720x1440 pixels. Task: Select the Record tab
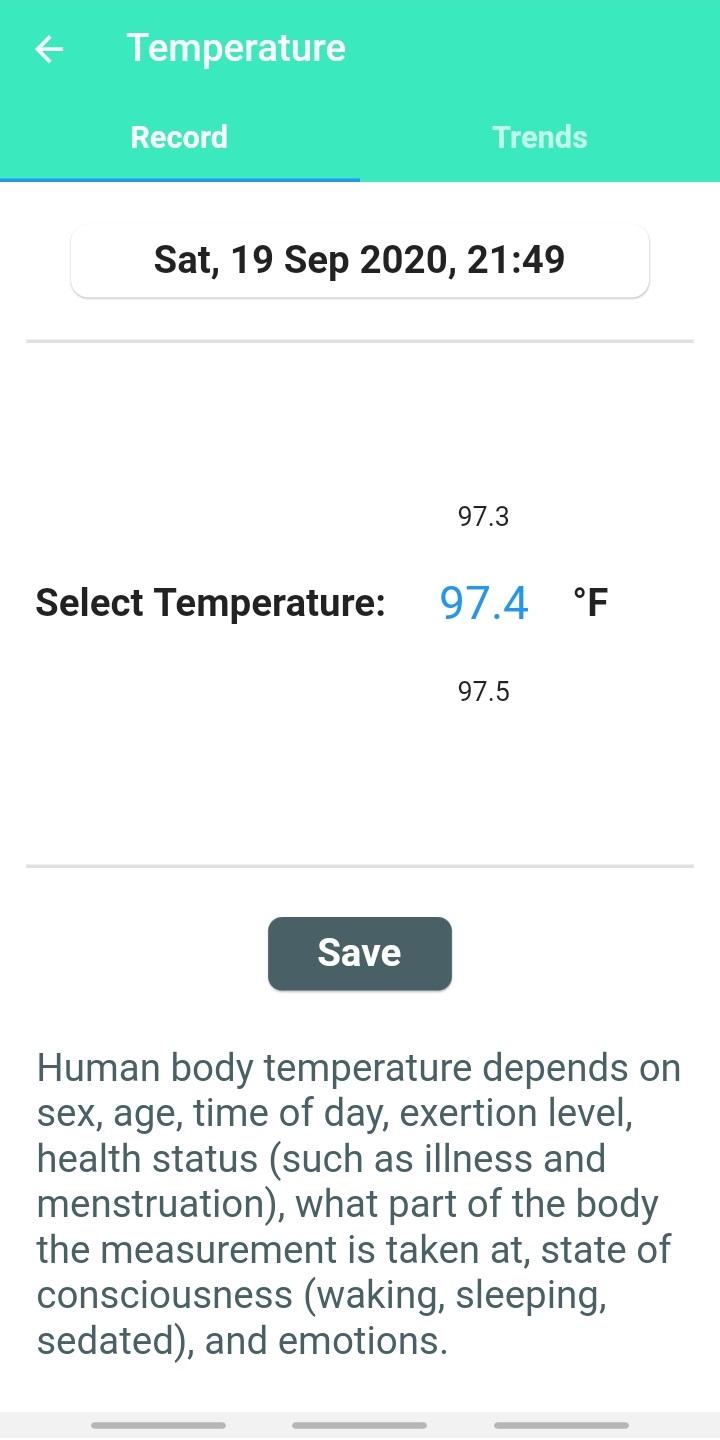point(179,137)
